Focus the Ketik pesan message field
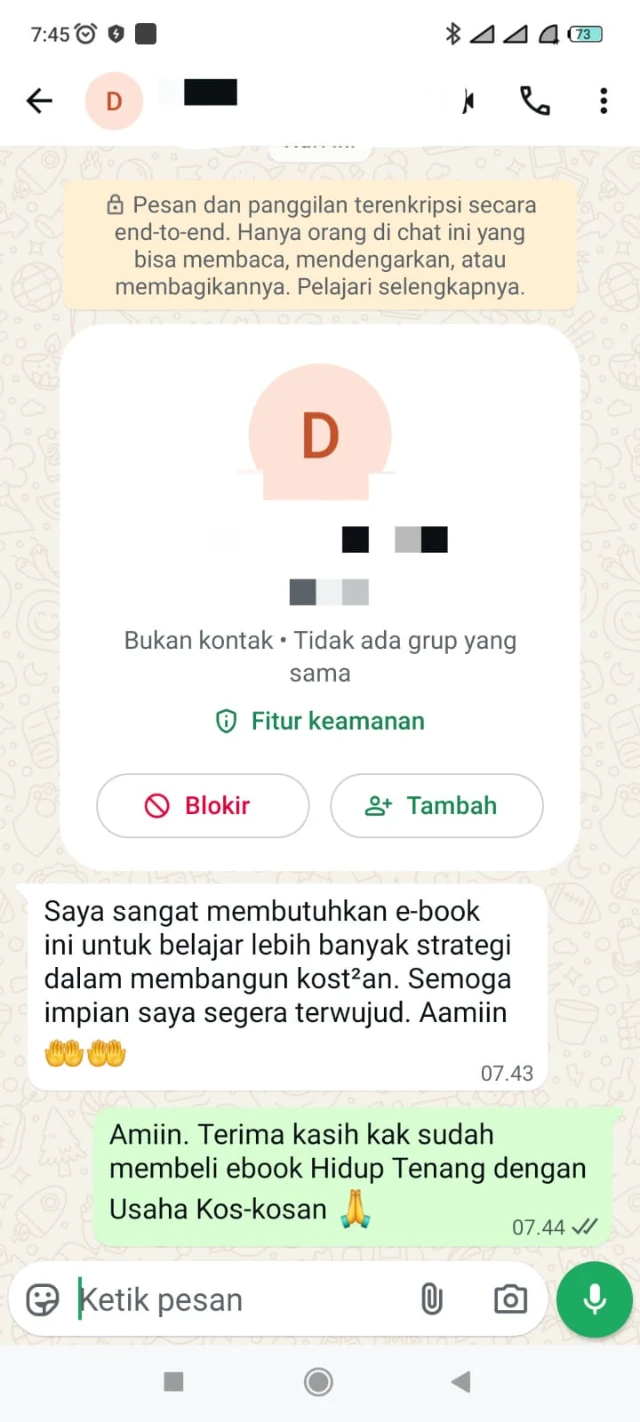This screenshot has height=1422, width=640. pyautogui.click(x=240, y=1300)
